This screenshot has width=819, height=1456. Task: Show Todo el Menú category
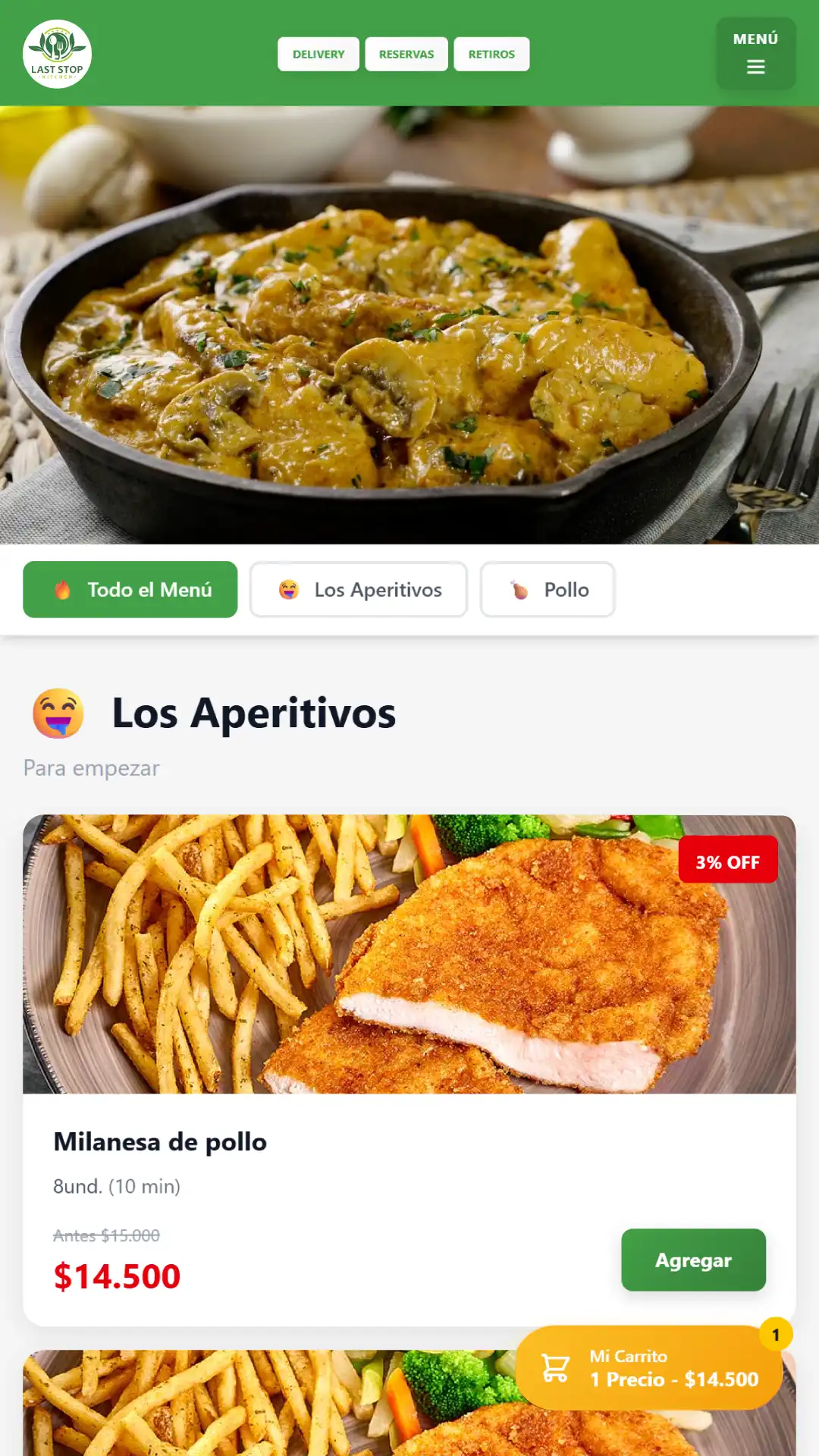(130, 589)
